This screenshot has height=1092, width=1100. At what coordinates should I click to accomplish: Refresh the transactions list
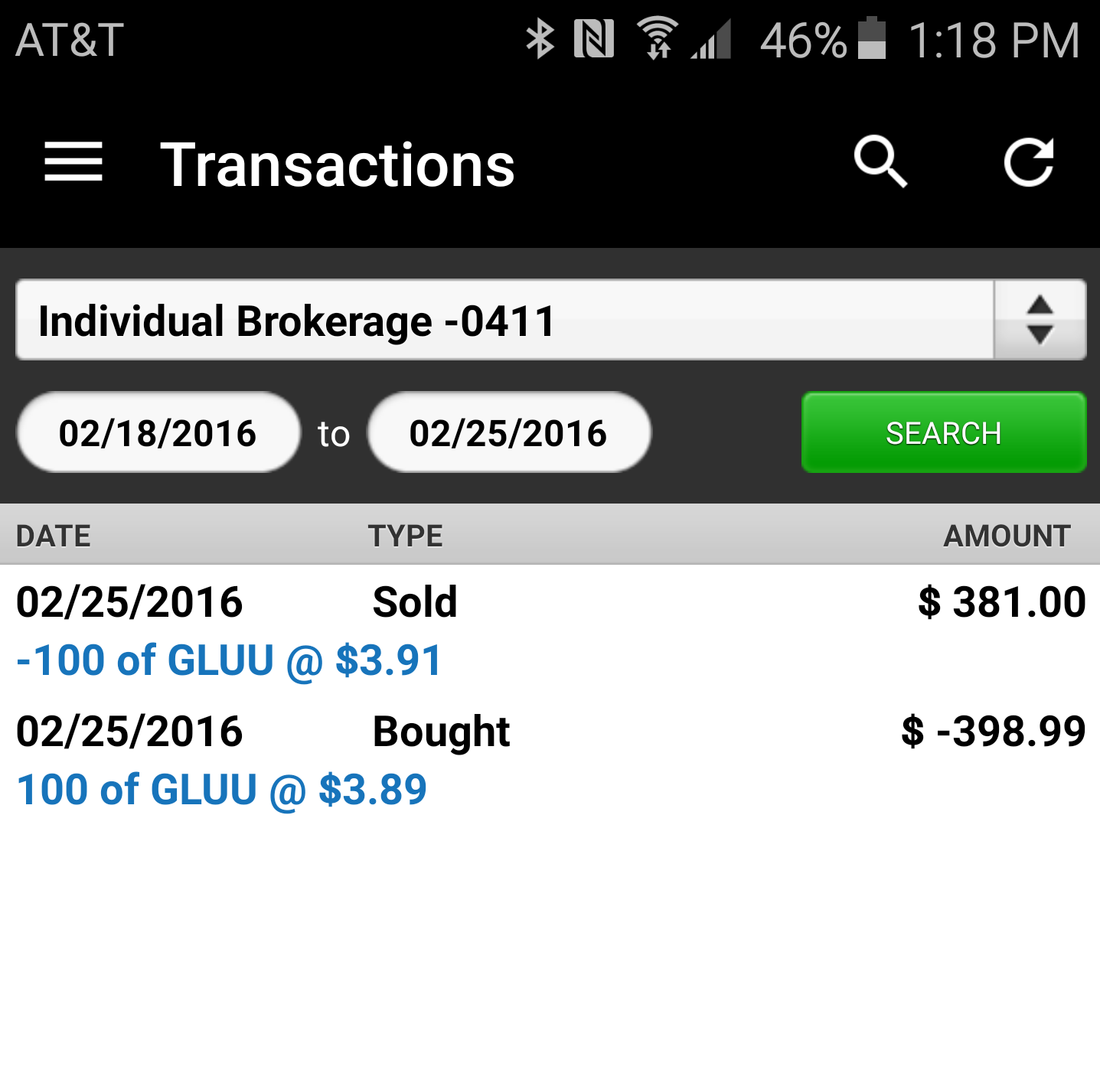(1029, 162)
